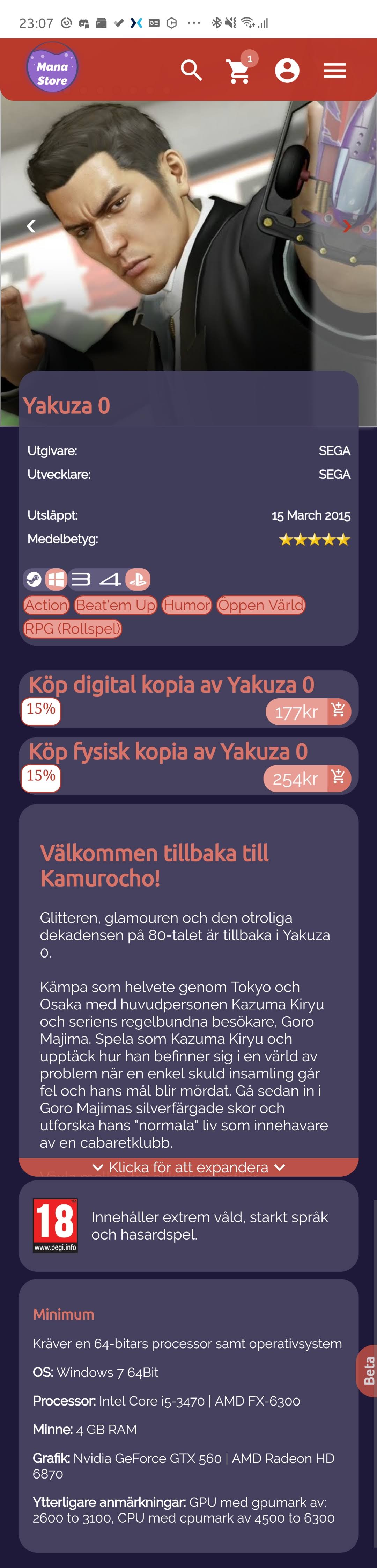Select the Action tag
The width and height of the screenshot is (377, 1568).
(x=46, y=605)
